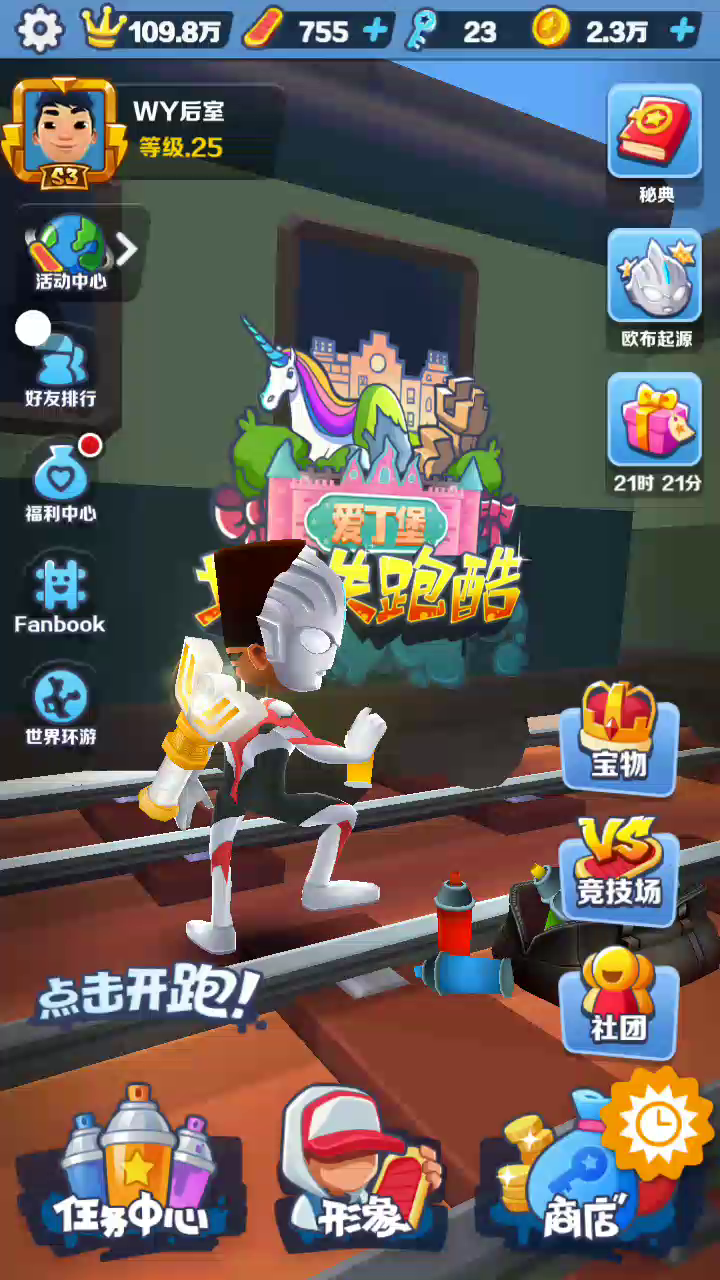Add more coins with the plus

click(x=682, y=31)
